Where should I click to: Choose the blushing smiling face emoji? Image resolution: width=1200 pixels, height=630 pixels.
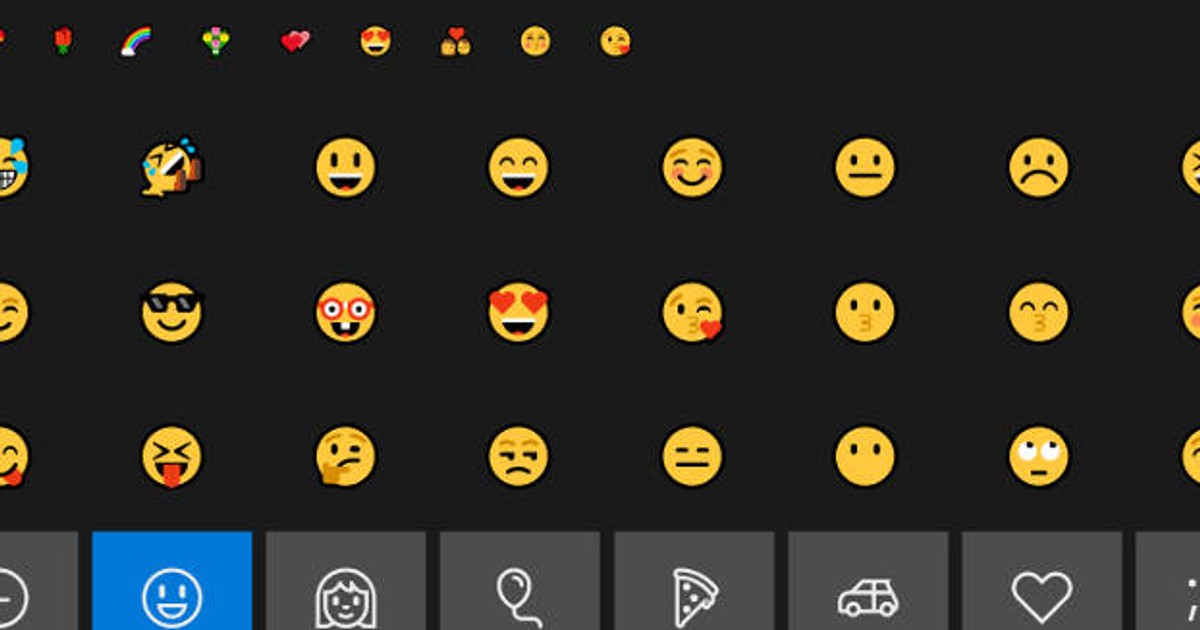point(692,167)
